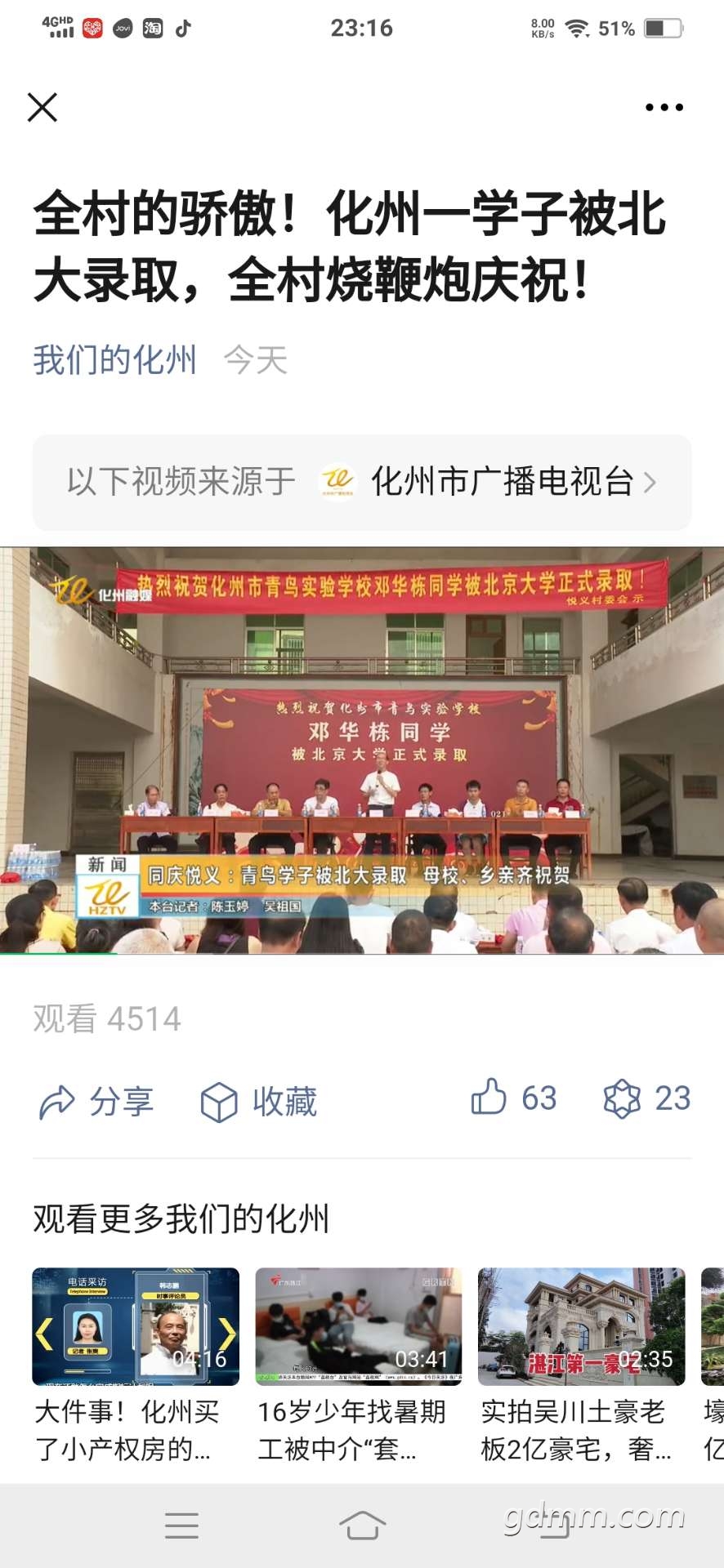Viewport: 724px width, 1568px height.
Task: Open the 04:16 video about 小产权房
Action: [x=136, y=1326]
